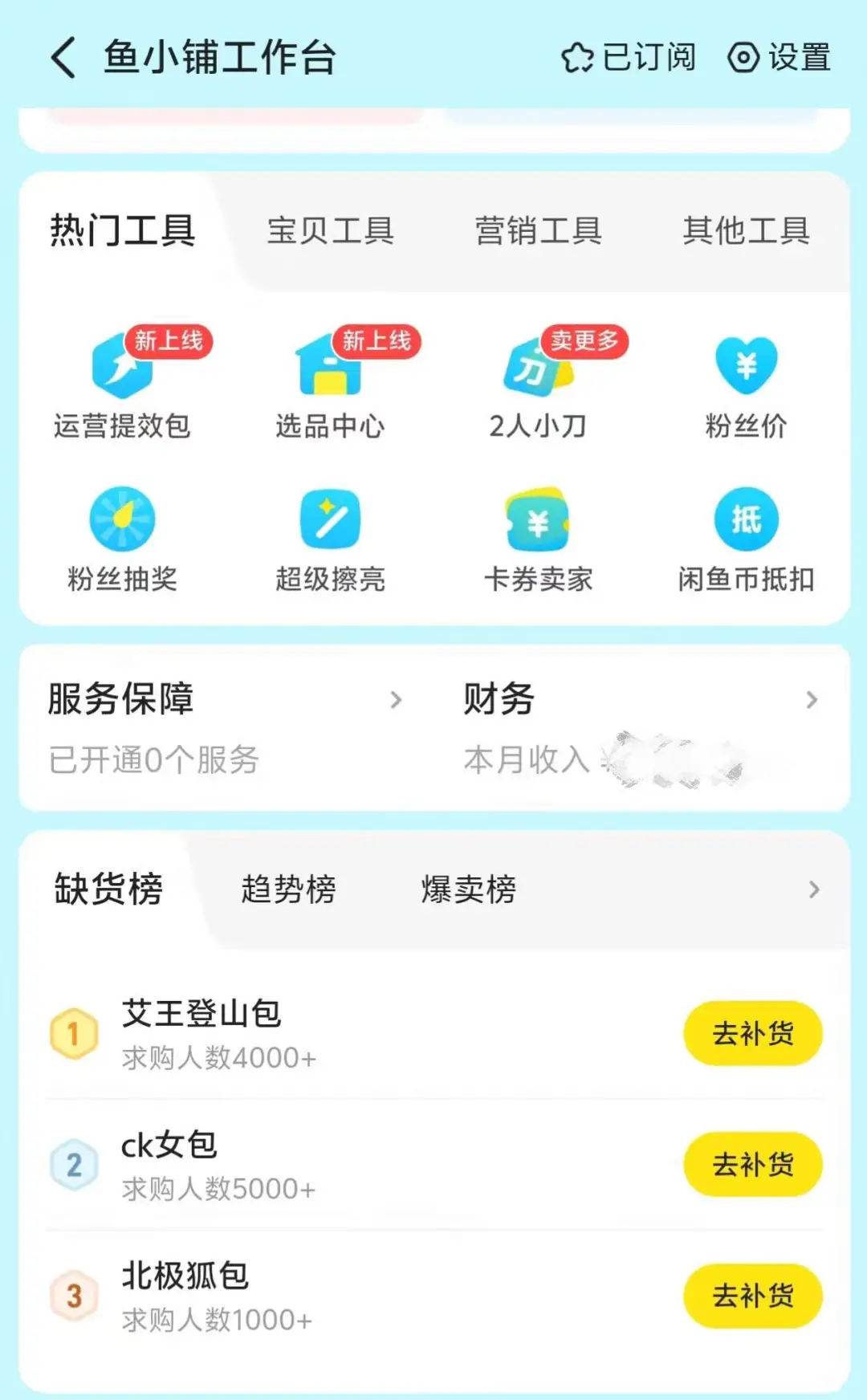
Task: Switch to the 趋势榜 ranking
Action: point(288,889)
